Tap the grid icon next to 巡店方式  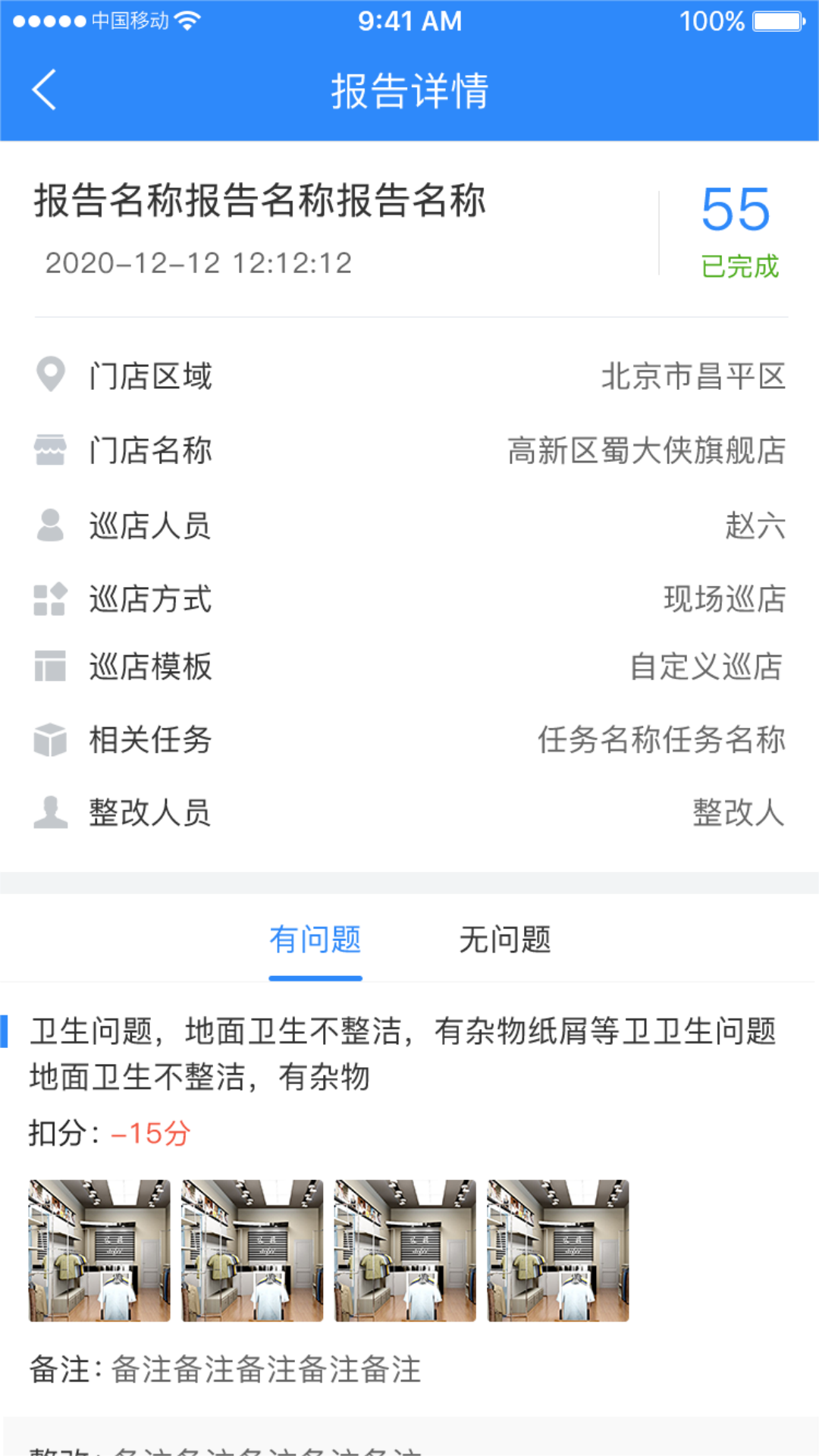(x=50, y=599)
